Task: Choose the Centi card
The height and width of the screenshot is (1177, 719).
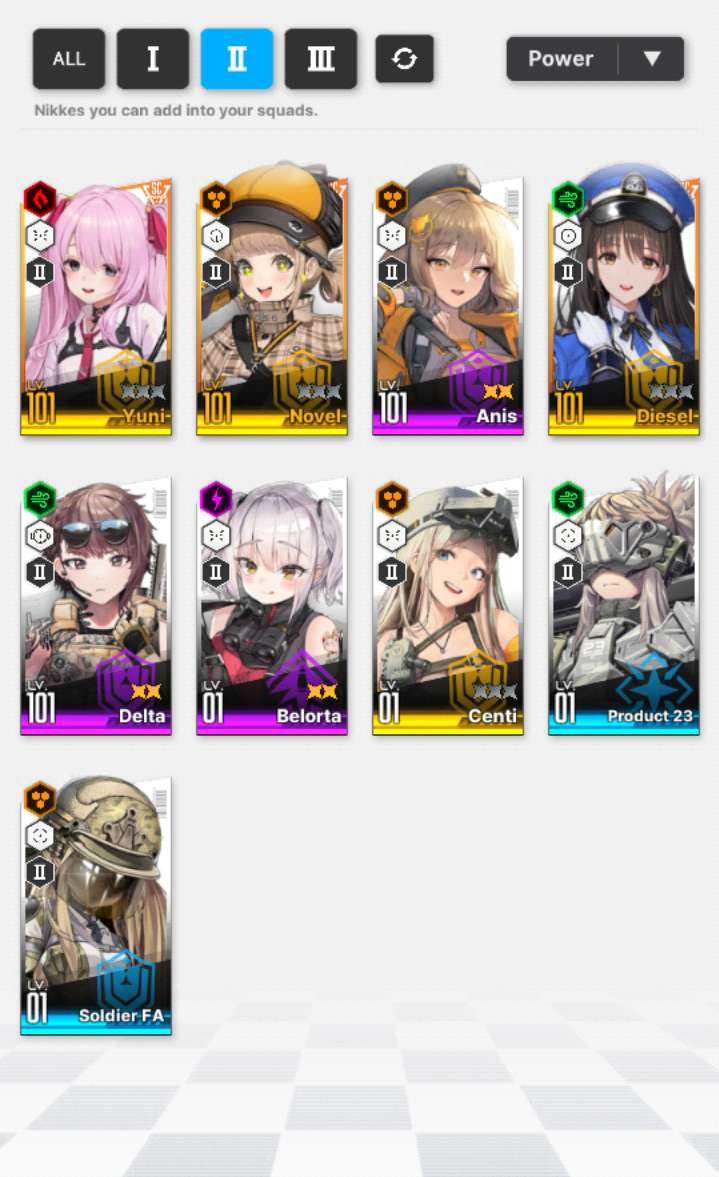Action: coord(448,606)
